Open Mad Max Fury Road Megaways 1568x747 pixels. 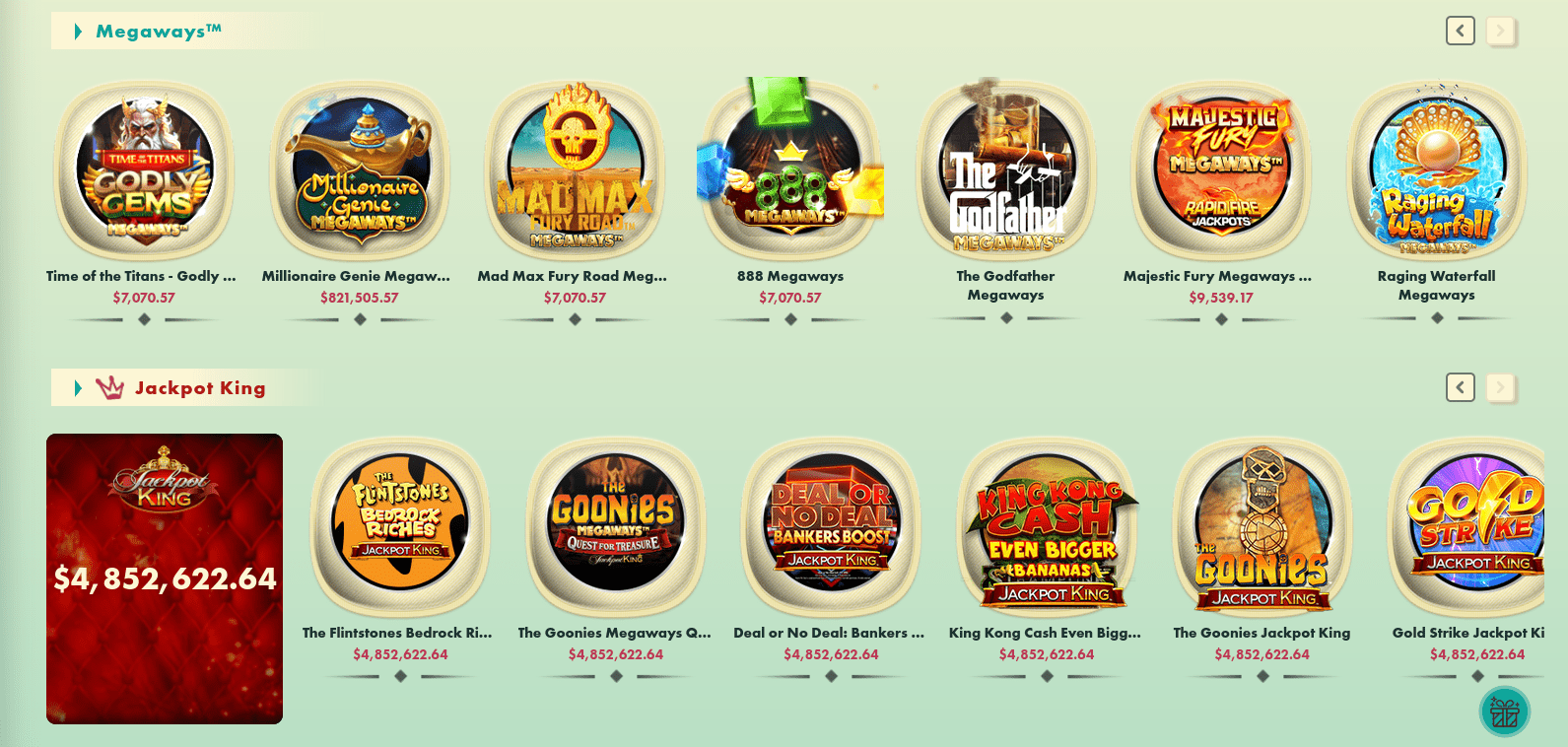(x=575, y=171)
